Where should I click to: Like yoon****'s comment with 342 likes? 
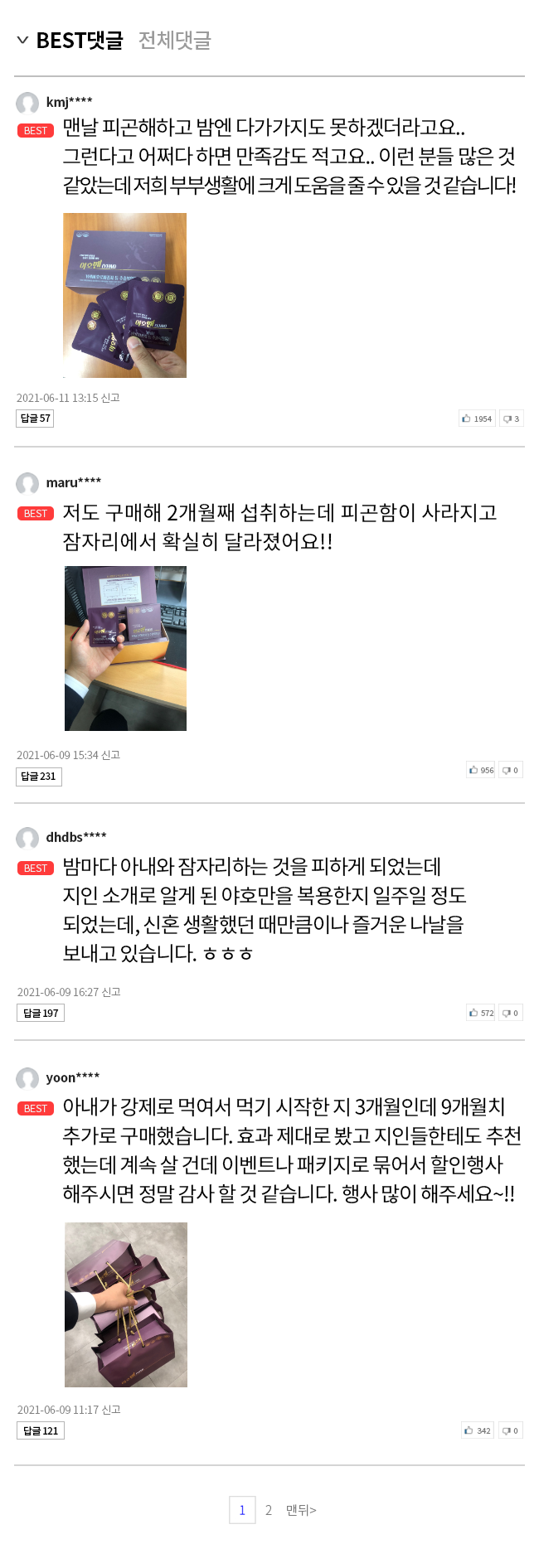coord(478,1430)
